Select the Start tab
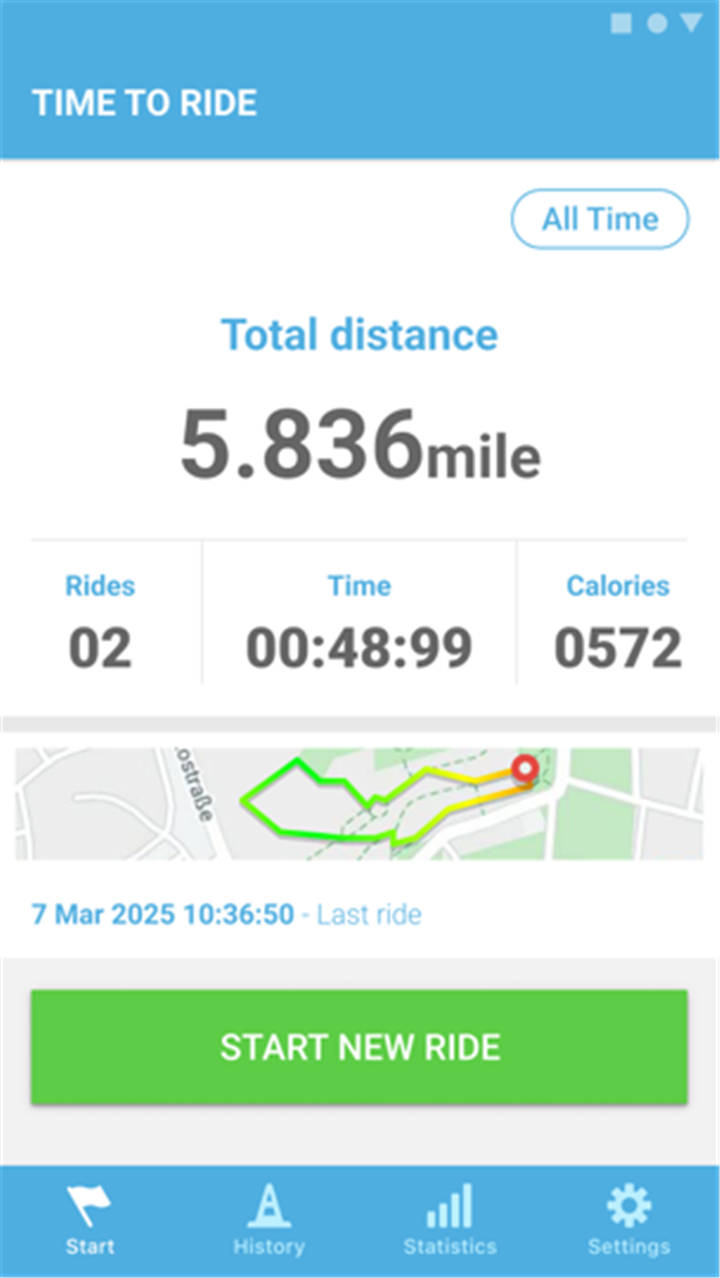 pos(90,1221)
